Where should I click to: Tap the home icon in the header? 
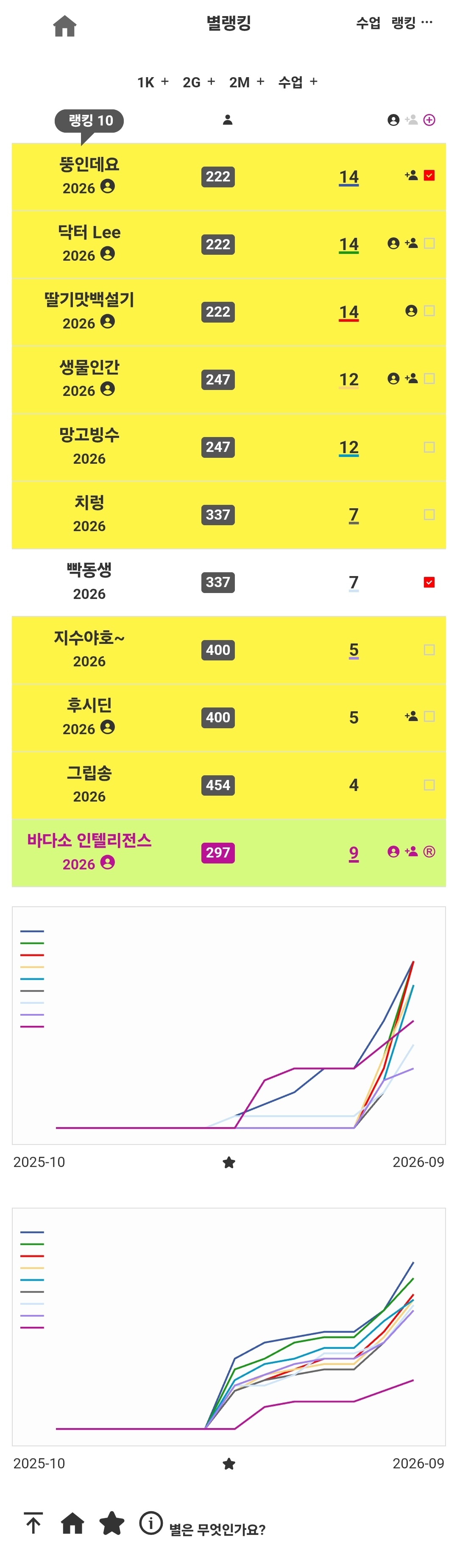click(64, 26)
